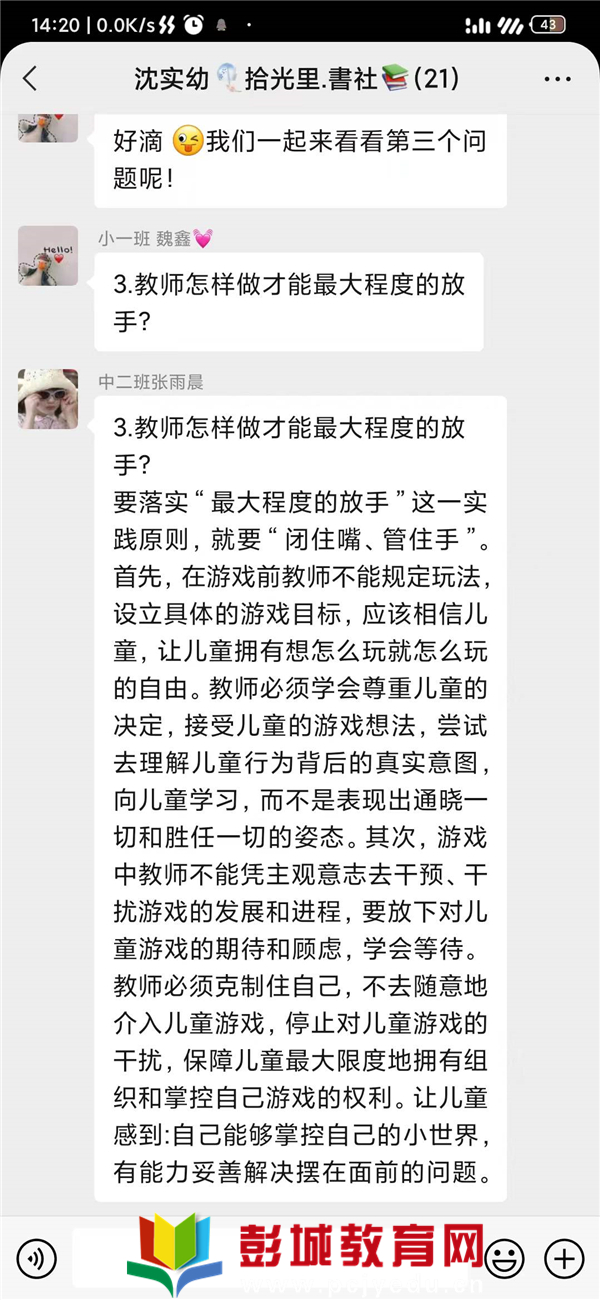Open the emoji picker

coord(505,1257)
